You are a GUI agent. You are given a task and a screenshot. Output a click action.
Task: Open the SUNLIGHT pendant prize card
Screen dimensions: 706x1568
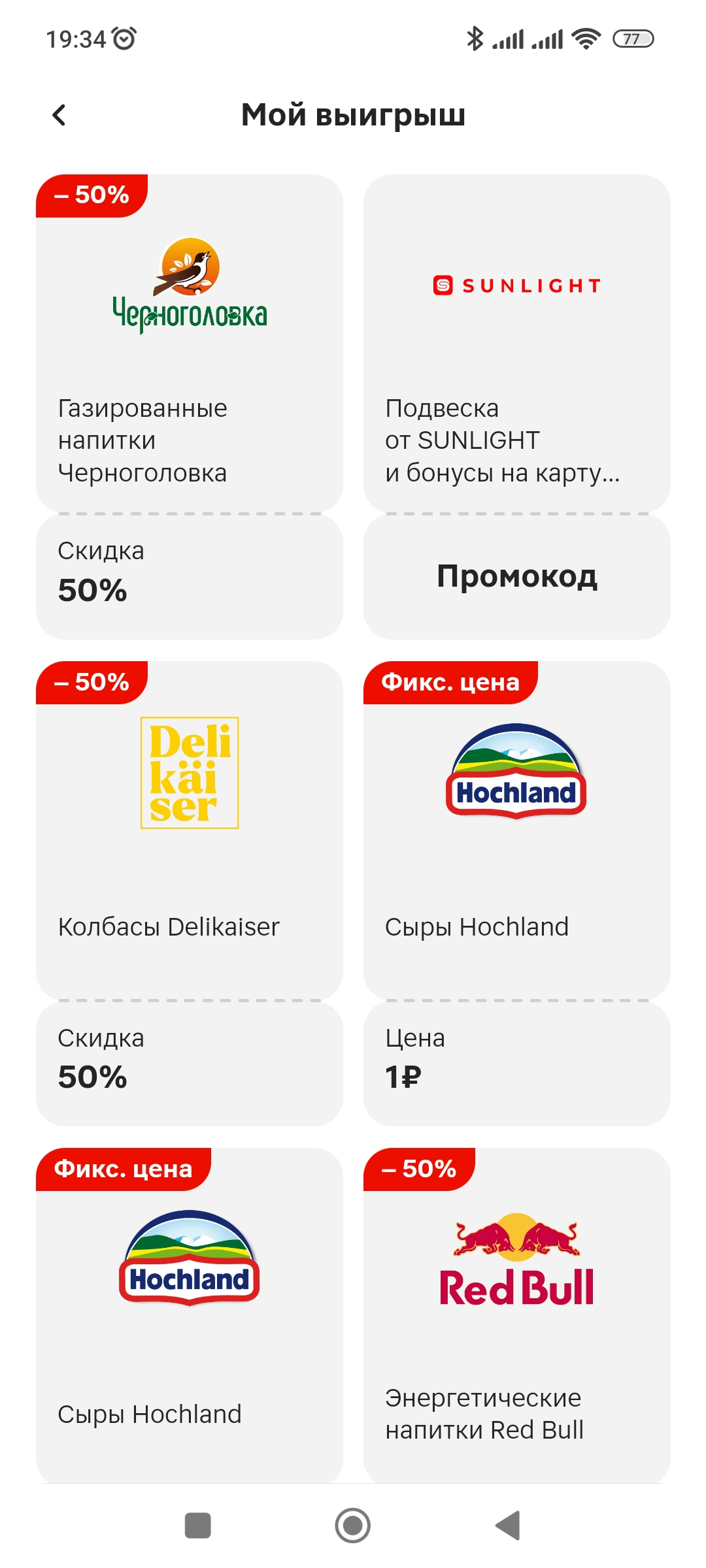(516, 343)
